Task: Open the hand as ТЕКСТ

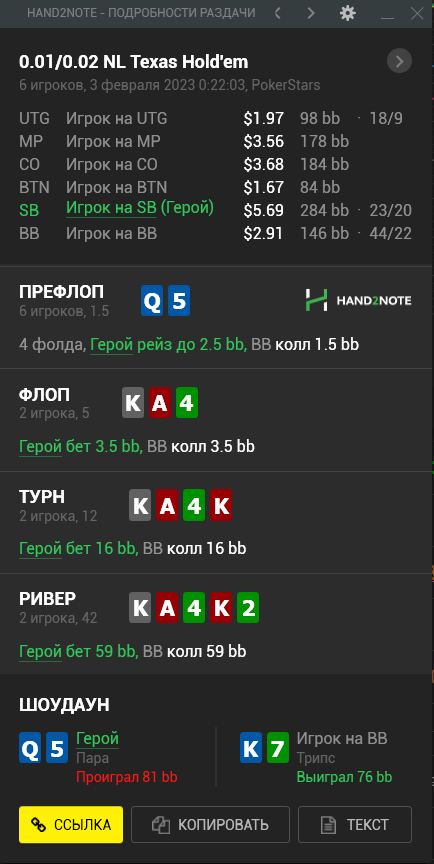Action: click(x=355, y=824)
